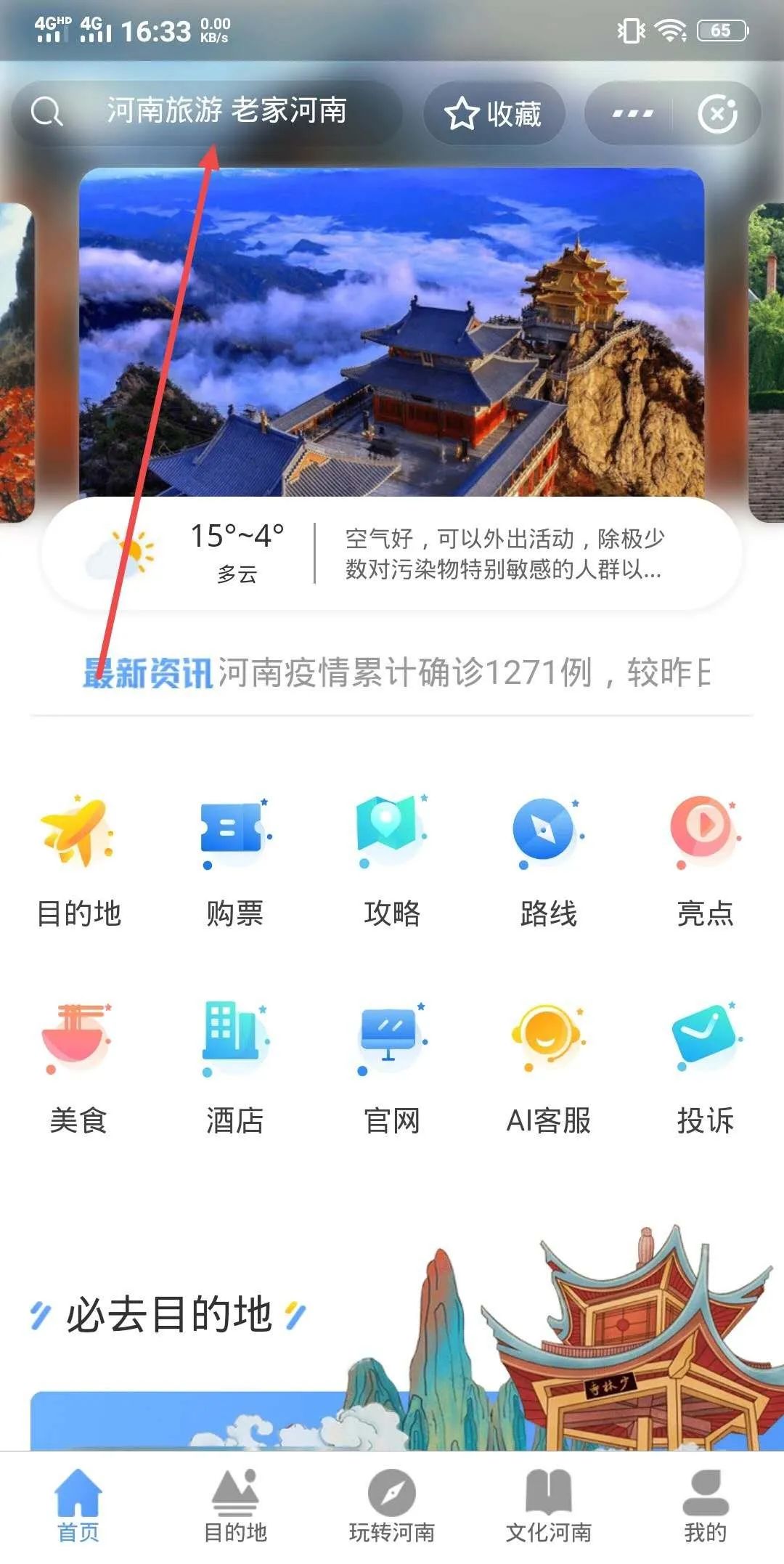
Task: Open 攻略 travel guides
Action: tap(391, 862)
